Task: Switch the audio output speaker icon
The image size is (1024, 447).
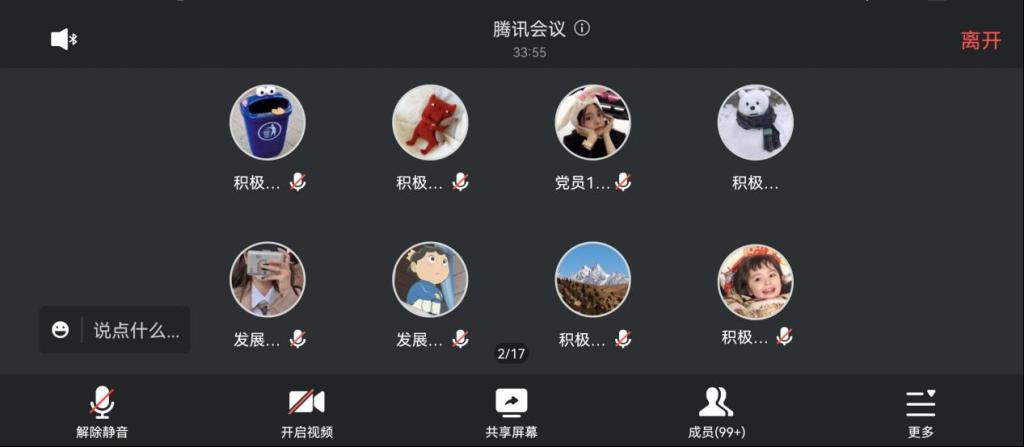Action: click(x=64, y=39)
